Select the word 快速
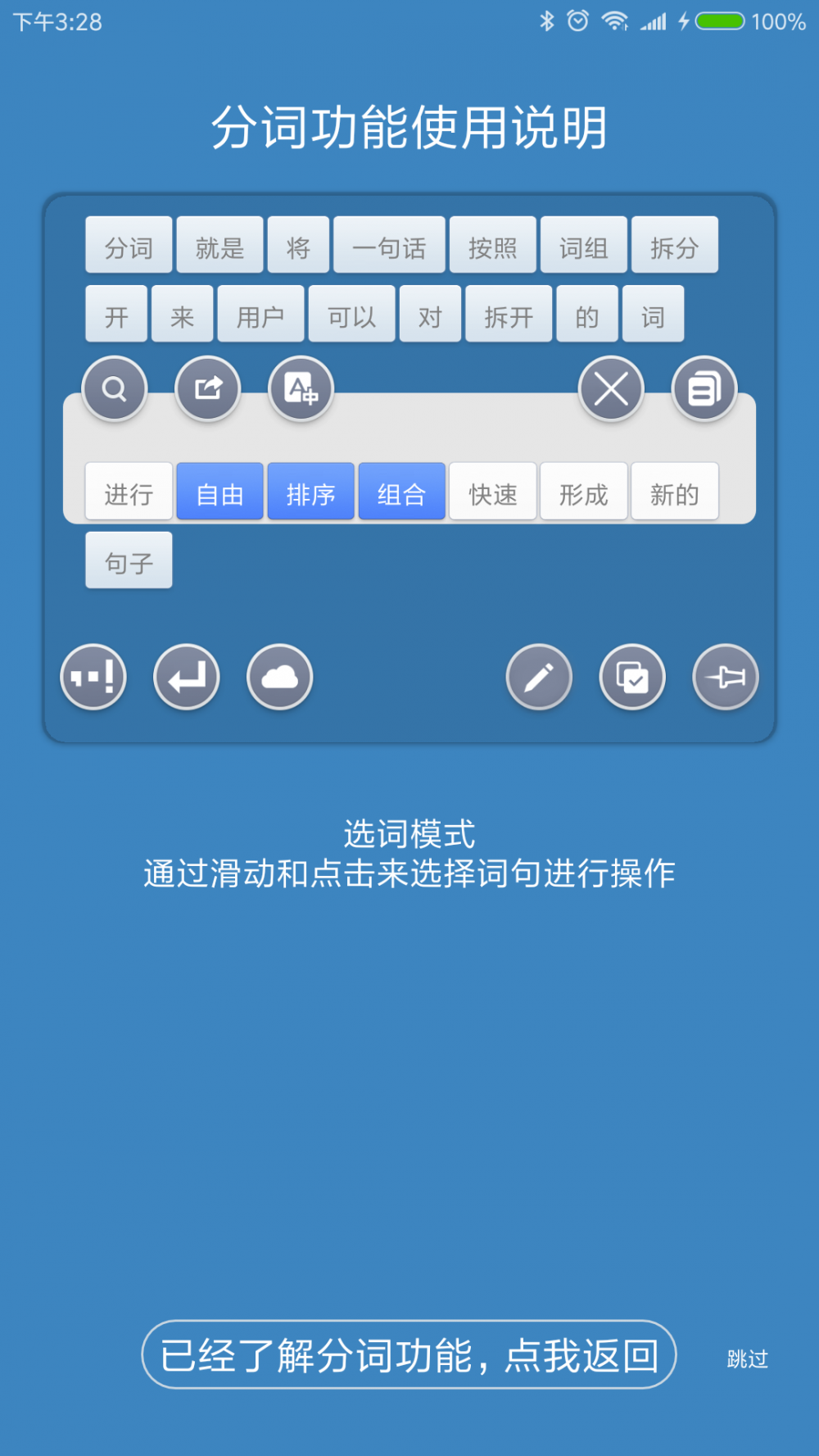Image resolution: width=819 pixels, height=1456 pixels. tap(492, 492)
